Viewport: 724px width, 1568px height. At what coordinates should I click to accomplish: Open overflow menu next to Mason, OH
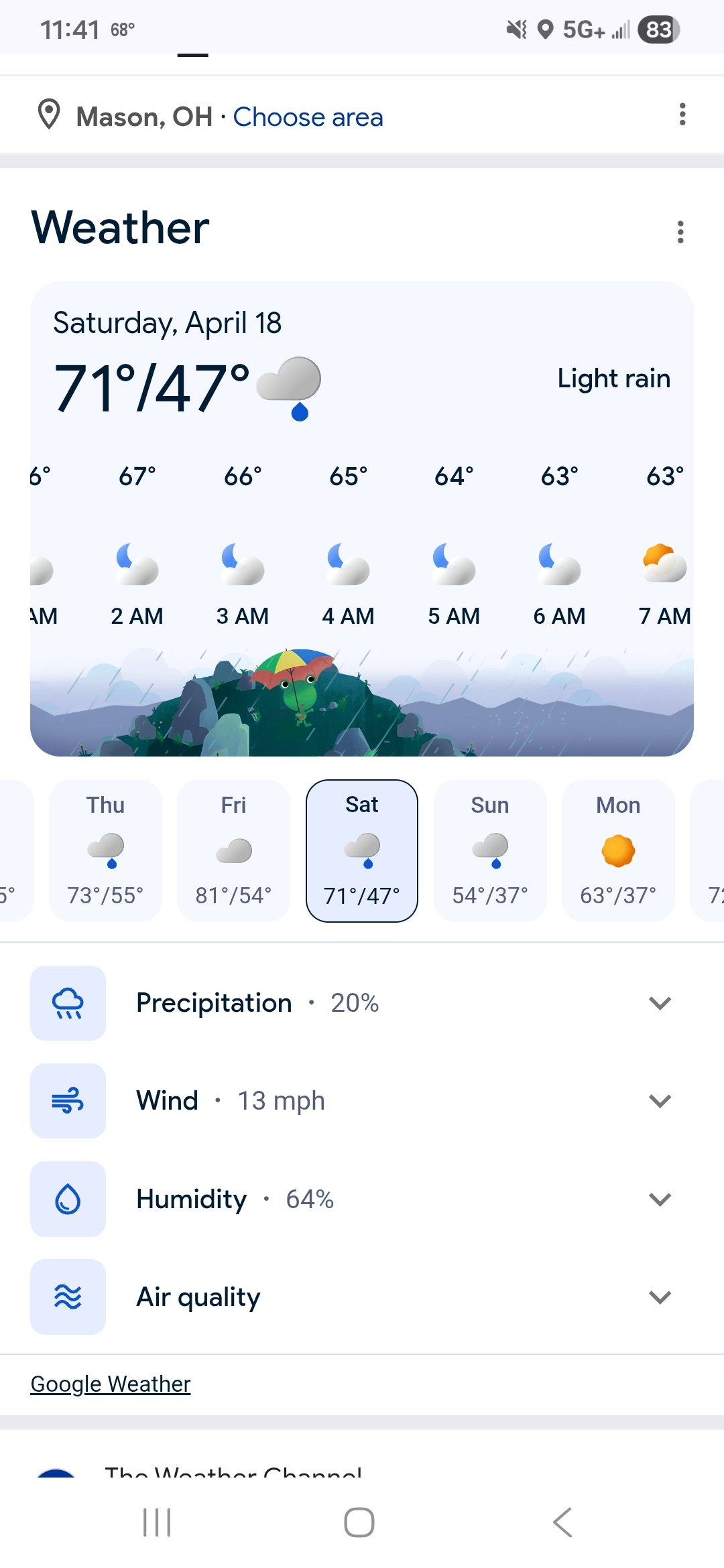682,115
